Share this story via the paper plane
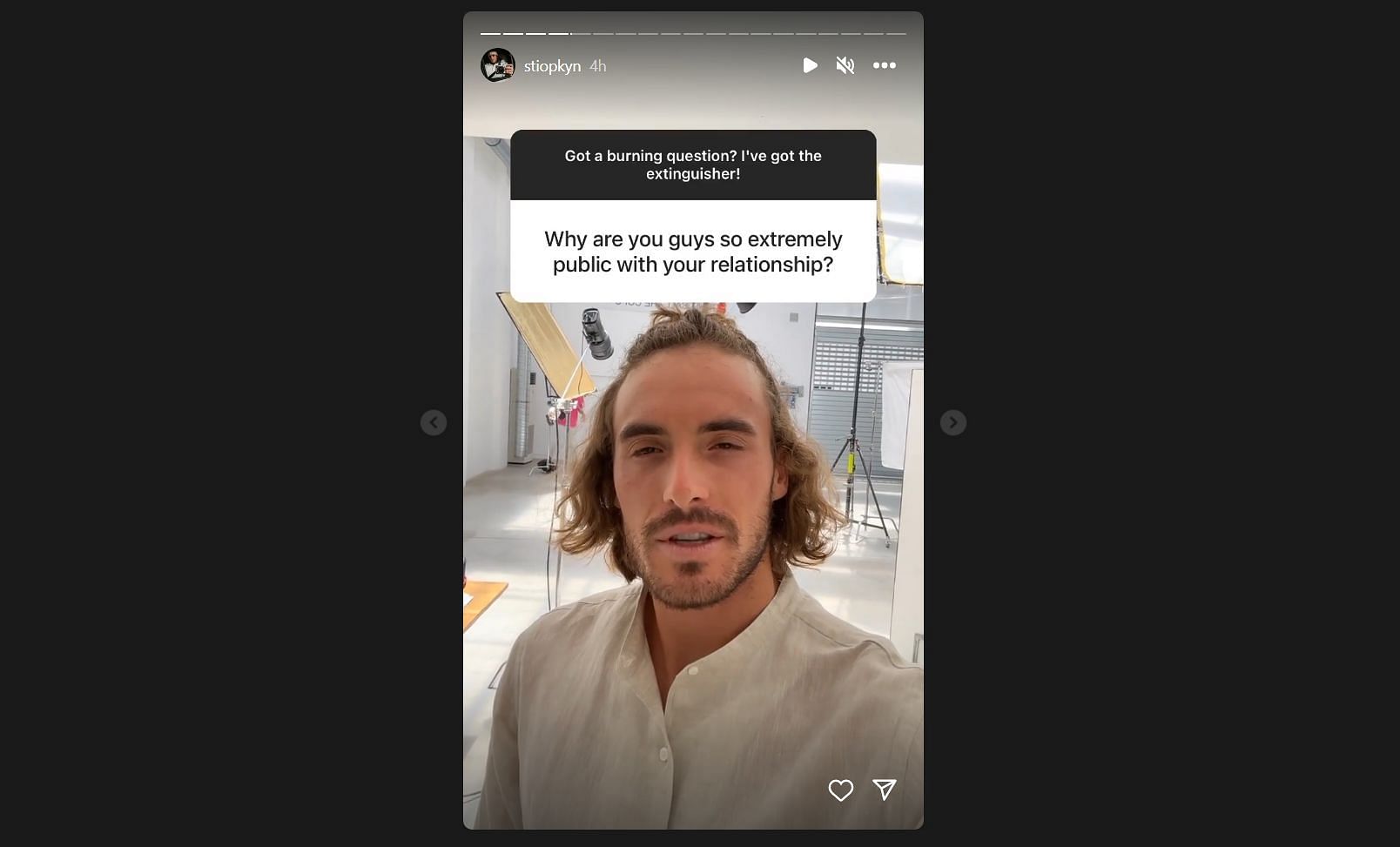The height and width of the screenshot is (847, 1400). point(885,789)
